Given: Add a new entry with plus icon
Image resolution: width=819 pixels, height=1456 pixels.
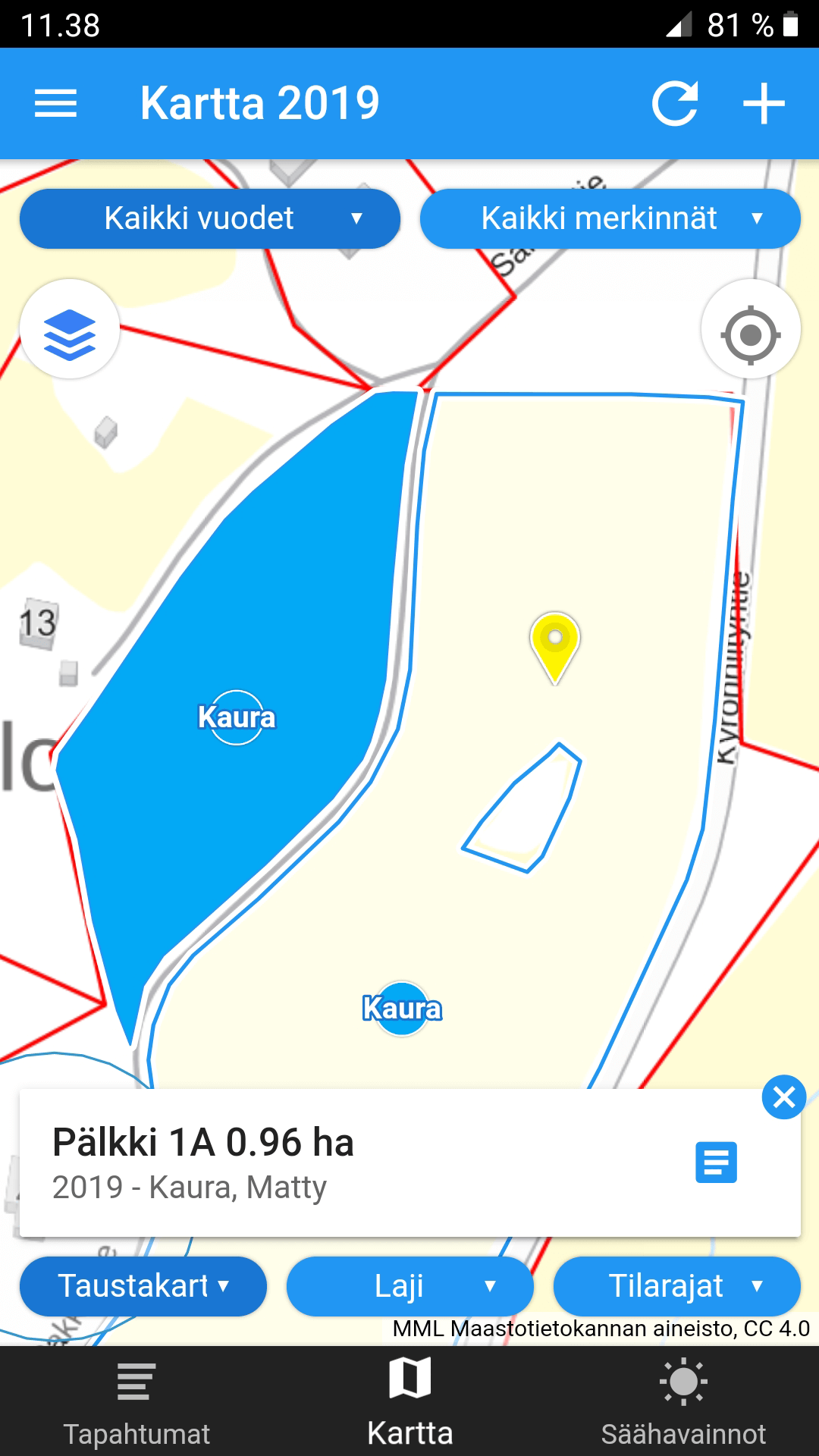Looking at the screenshot, I should tap(763, 103).
